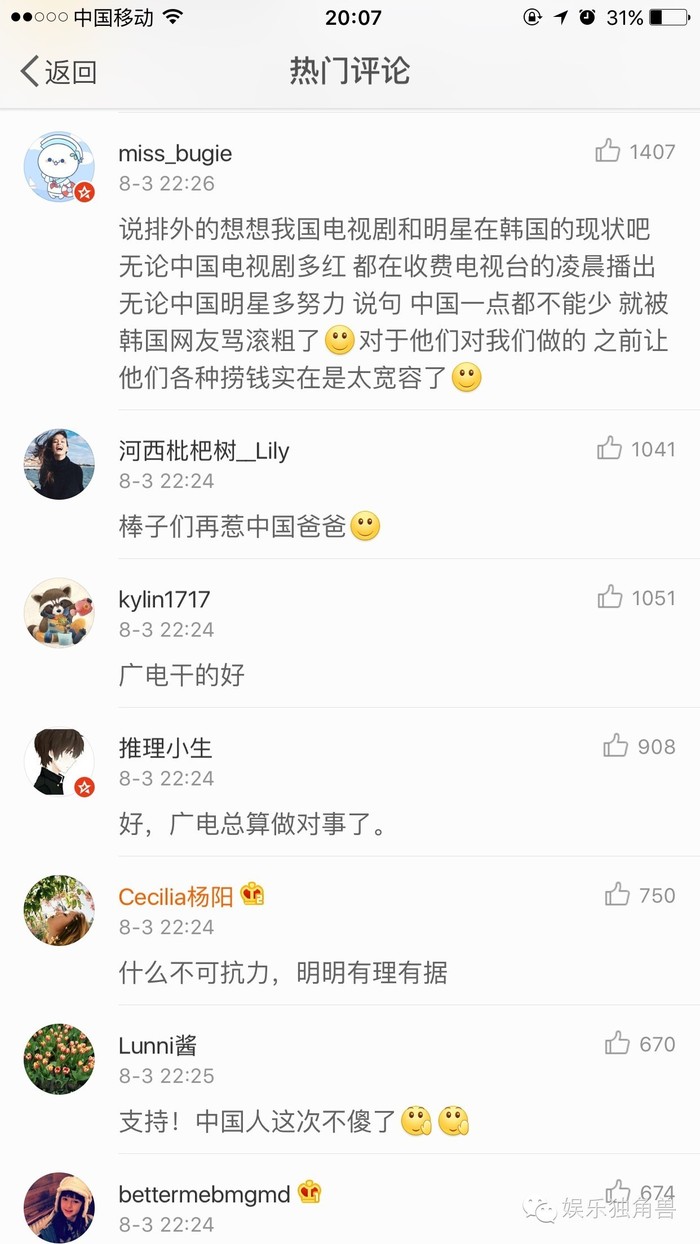Screen dimensions: 700x1244
Task: Go back with the 返回 button
Action: (x=58, y=72)
